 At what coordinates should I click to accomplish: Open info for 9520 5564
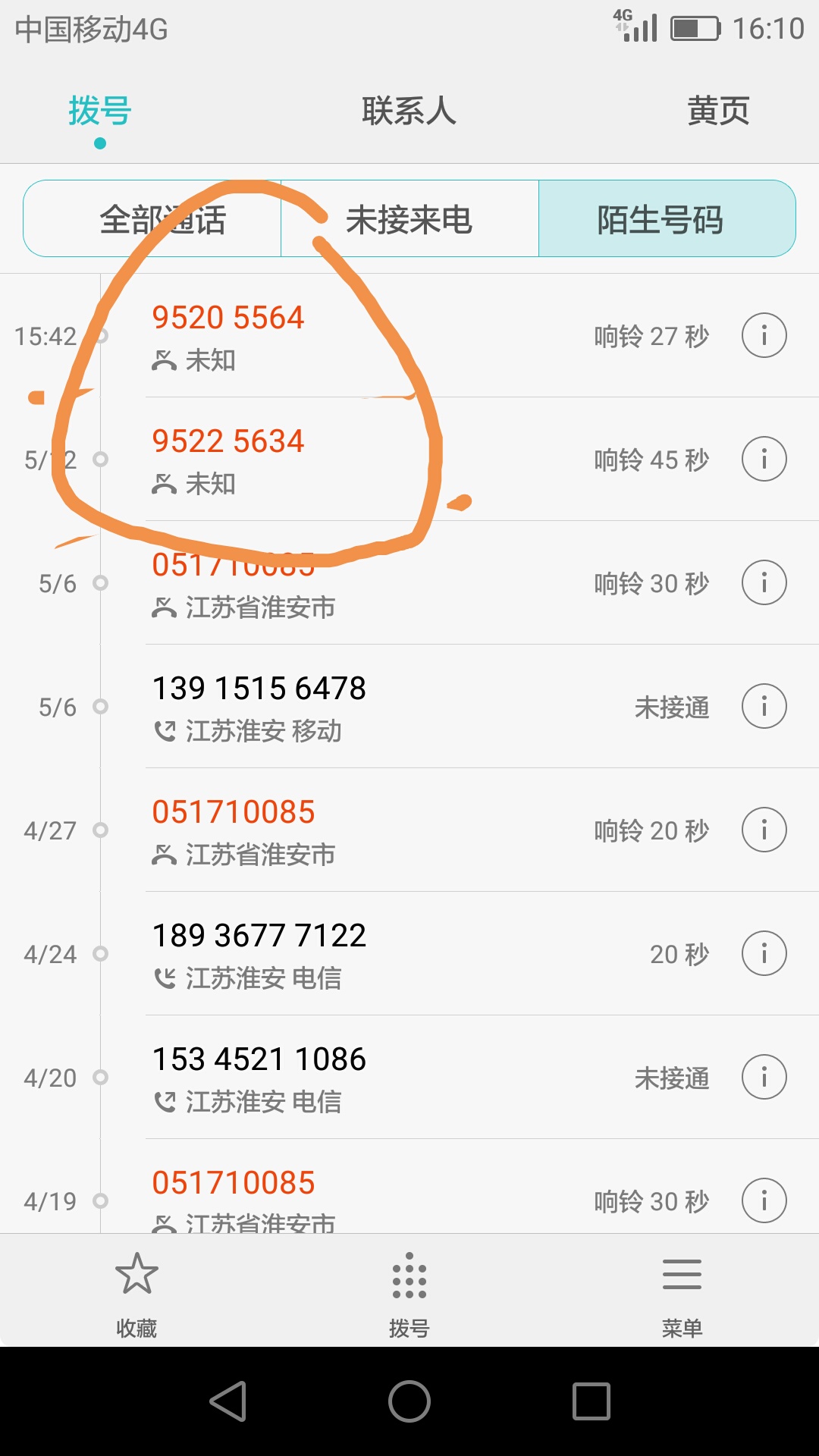(764, 335)
